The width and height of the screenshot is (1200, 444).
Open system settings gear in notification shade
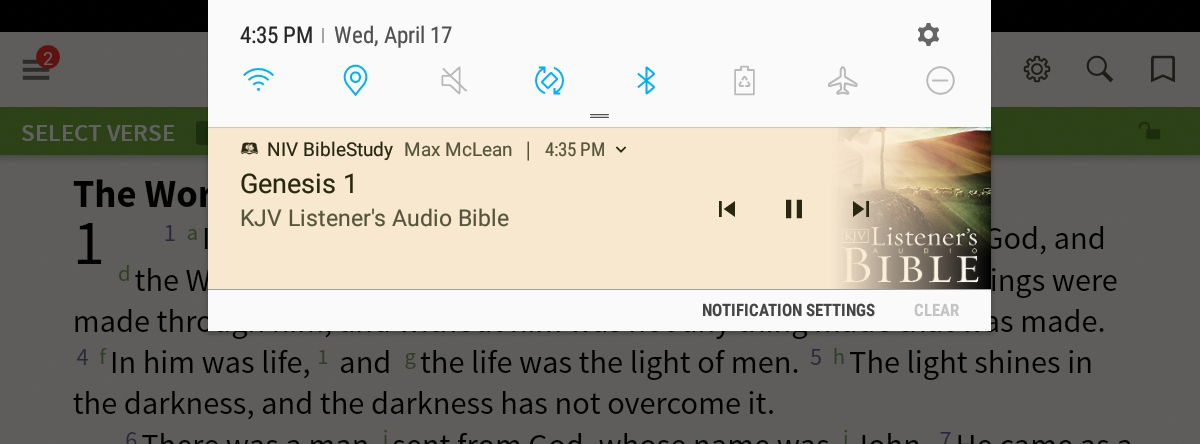coord(928,35)
